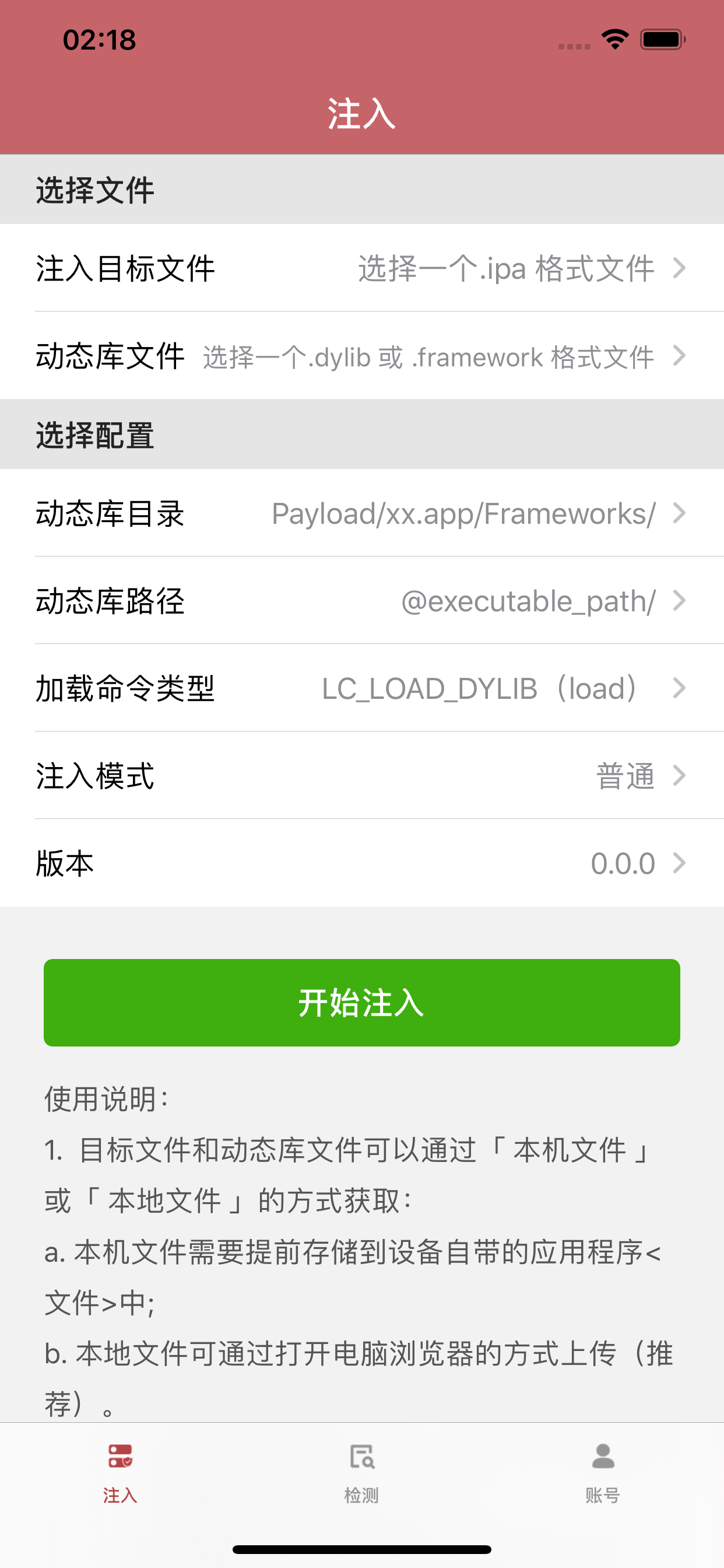The width and height of the screenshot is (724, 1568).
Task: Switch to the 检测 tab
Action: 361,1473
